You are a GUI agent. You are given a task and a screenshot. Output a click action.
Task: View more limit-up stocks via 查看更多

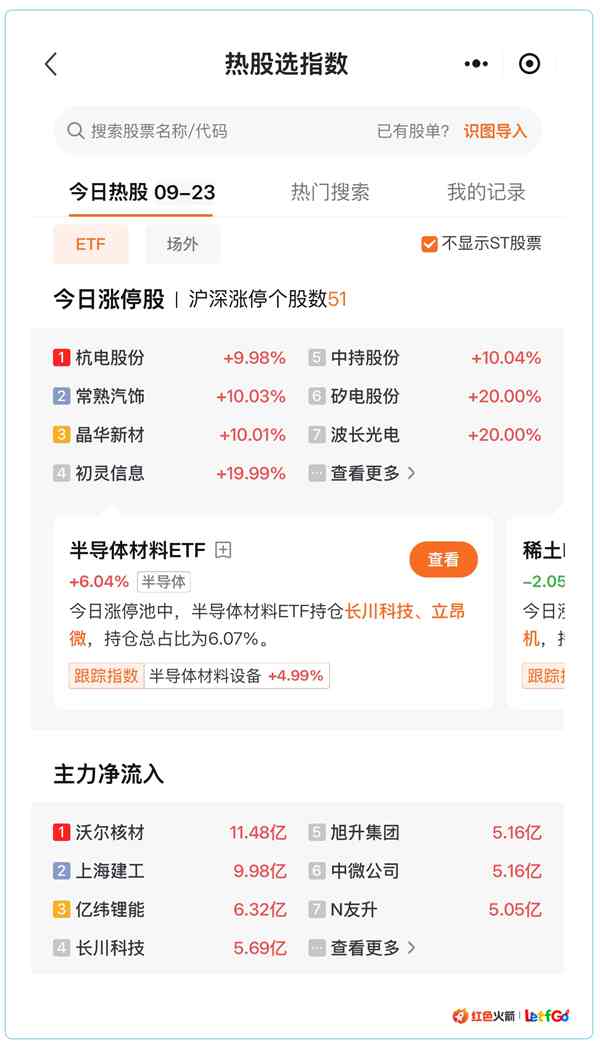click(362, 474)
